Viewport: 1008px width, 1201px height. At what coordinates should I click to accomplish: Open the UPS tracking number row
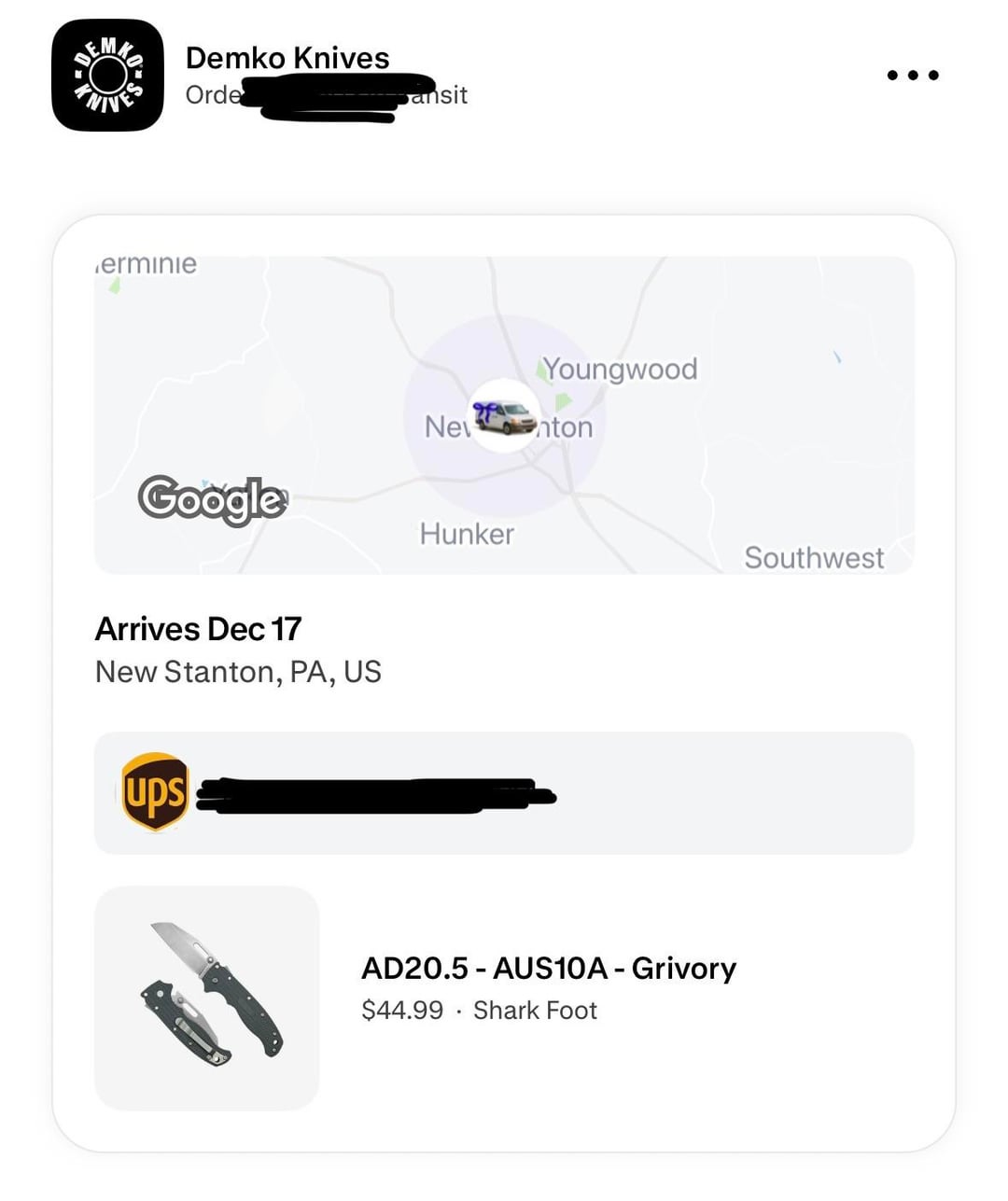[504, 793]
